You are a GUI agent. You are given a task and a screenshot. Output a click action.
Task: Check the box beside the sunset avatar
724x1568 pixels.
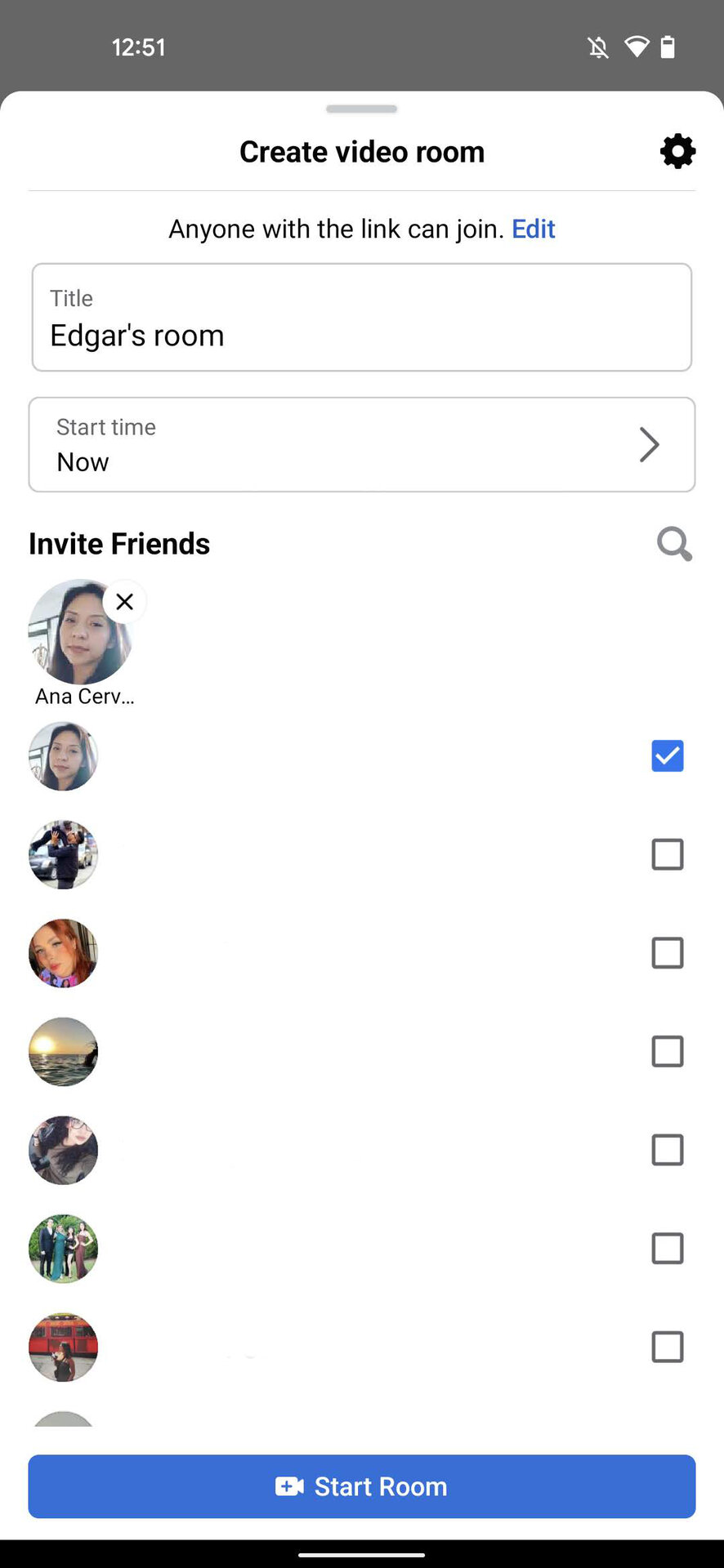click(667, 1052)
